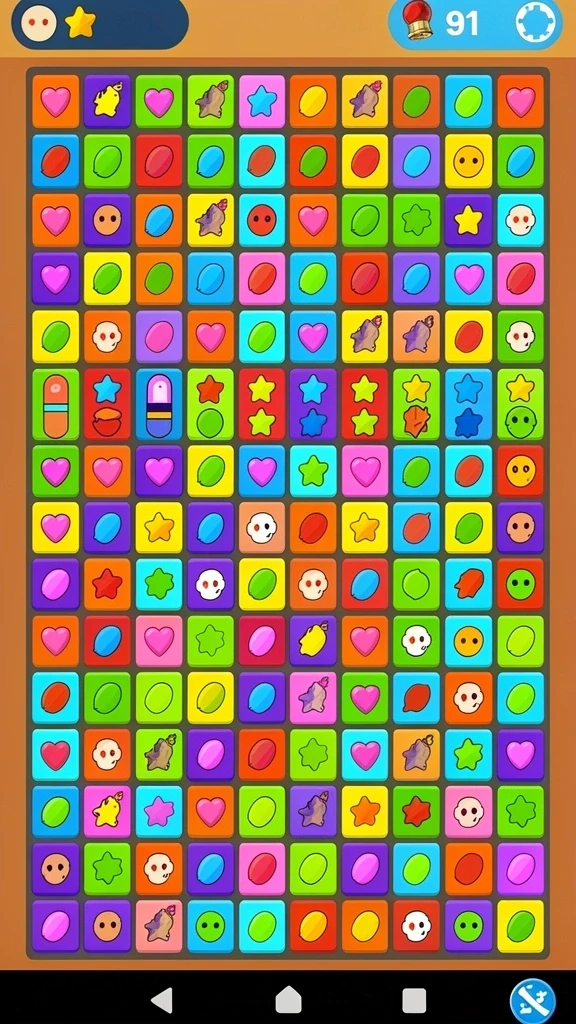Select the yellow star on the purple tile
Screen dimensions: 576x1024
(x=468, y=220)
